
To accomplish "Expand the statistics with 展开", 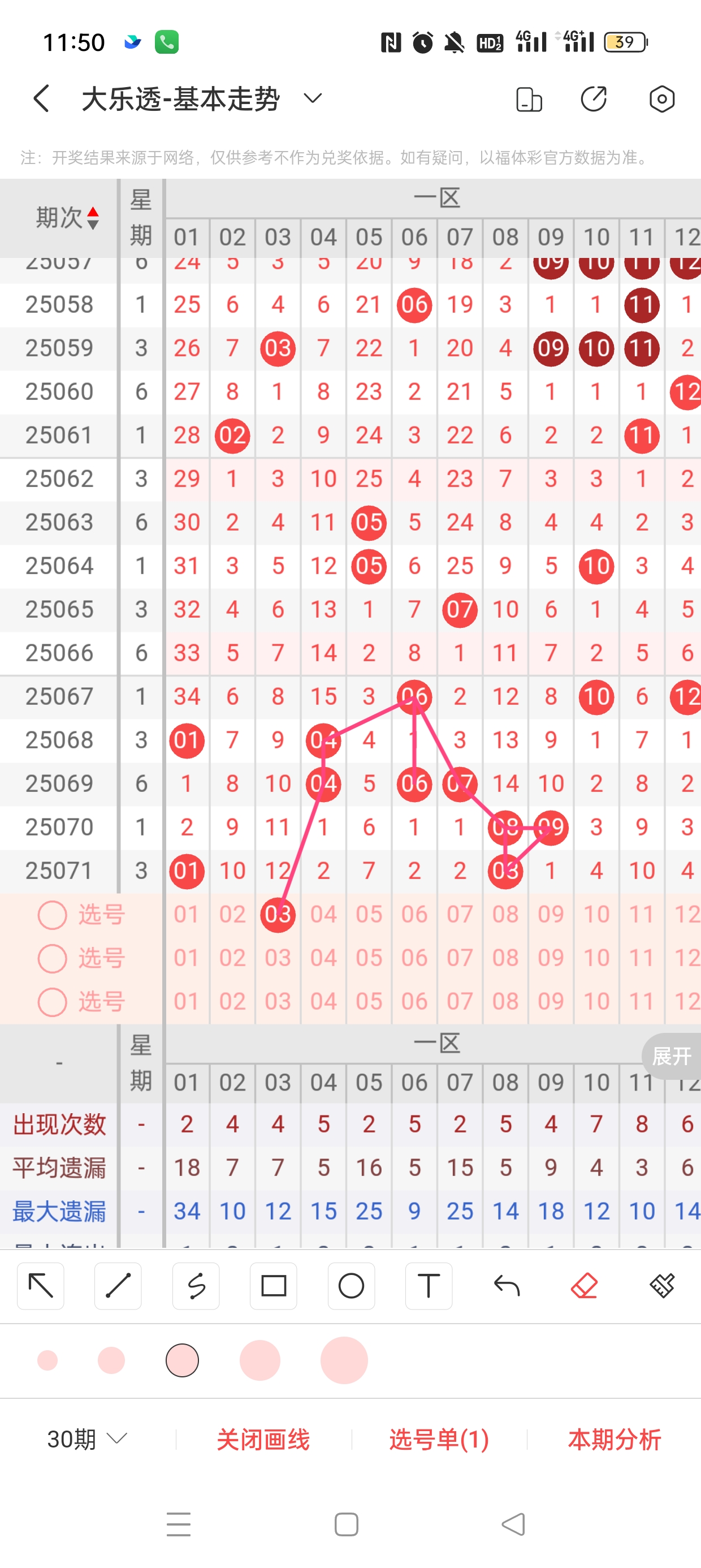I will [672, 1056].
